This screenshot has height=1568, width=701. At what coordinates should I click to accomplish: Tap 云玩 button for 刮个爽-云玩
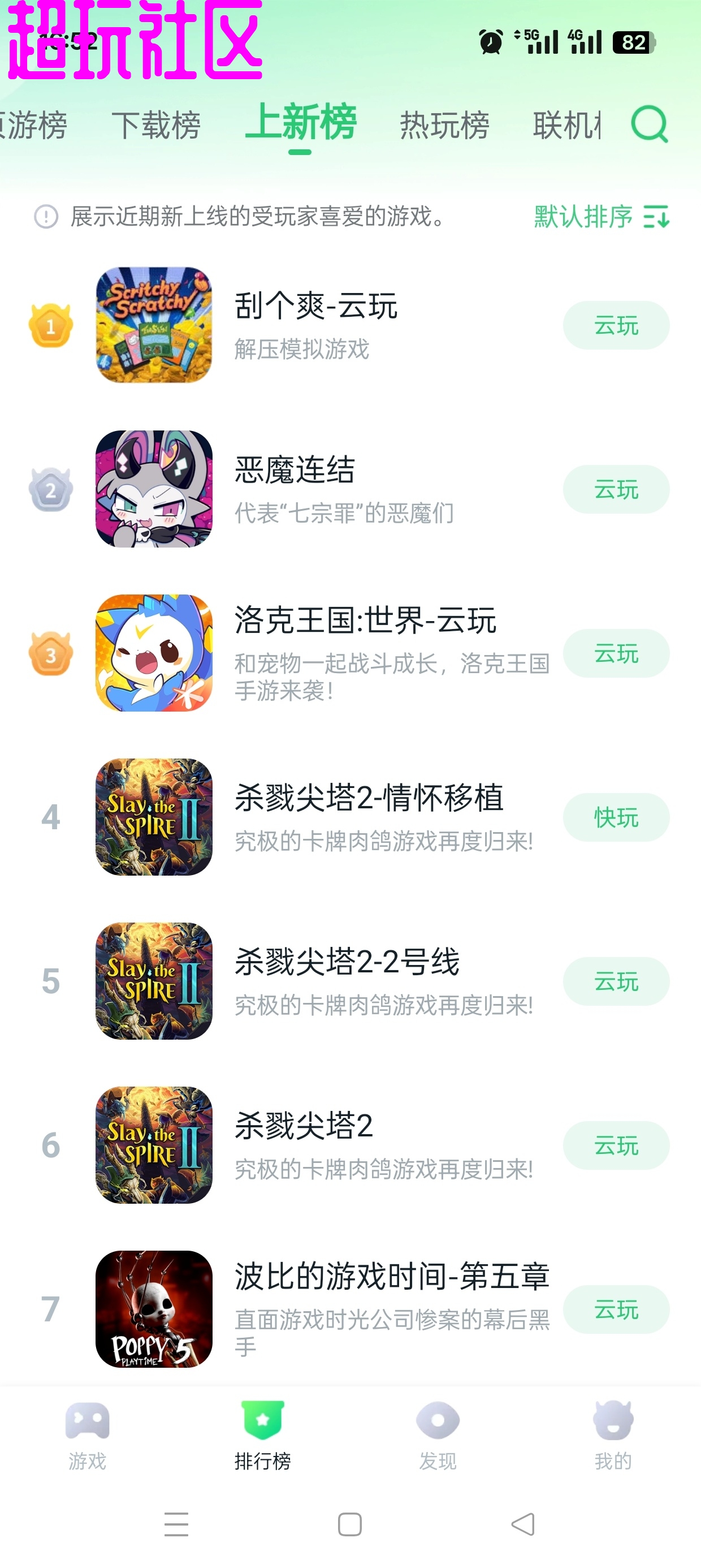click(x=616, y=326)
